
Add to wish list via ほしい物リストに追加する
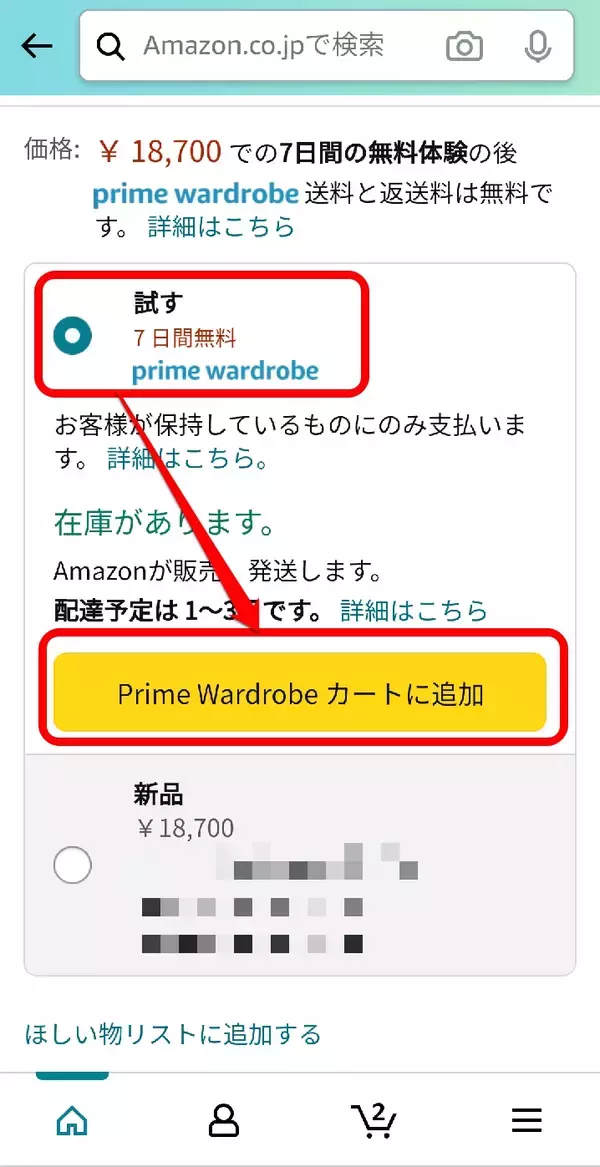[x=172, y=1033]
